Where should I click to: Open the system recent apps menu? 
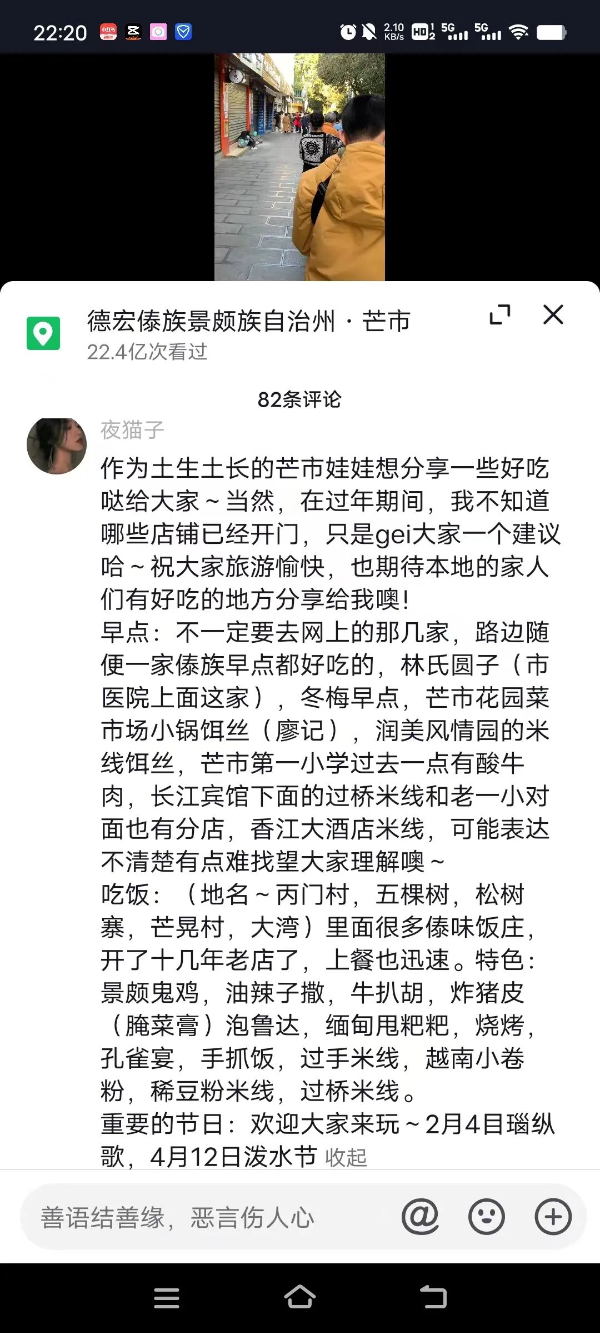[x=167, y=1298]
